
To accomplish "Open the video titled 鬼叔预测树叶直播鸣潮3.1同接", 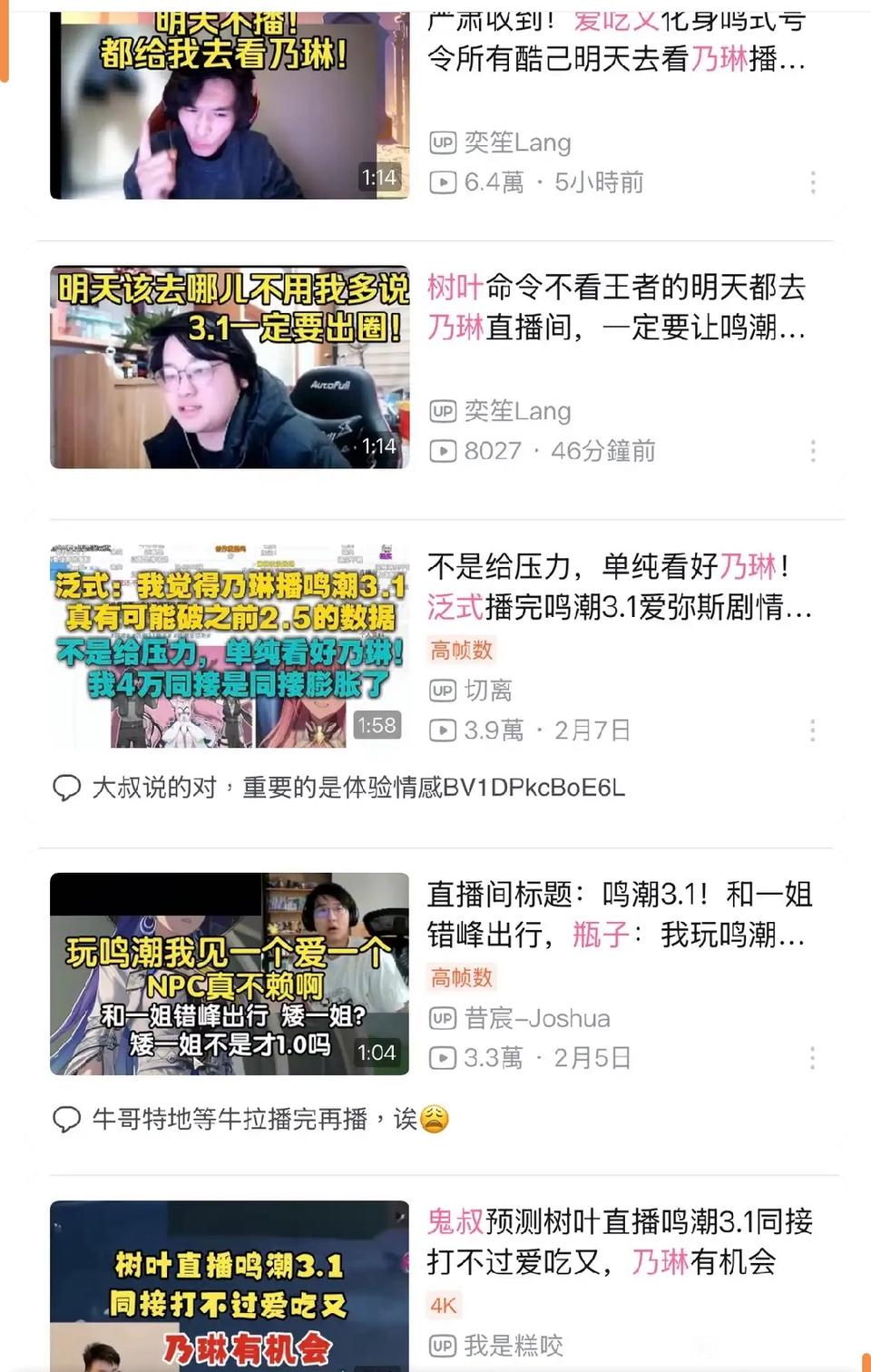I will pos(616,1241).
